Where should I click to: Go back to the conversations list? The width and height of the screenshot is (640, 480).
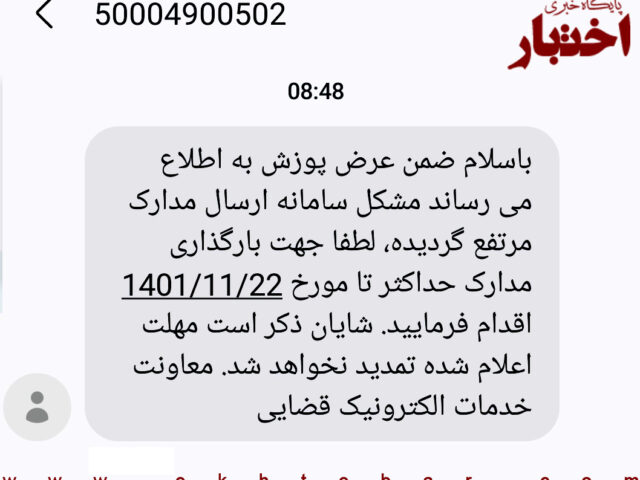click(45, 15)
